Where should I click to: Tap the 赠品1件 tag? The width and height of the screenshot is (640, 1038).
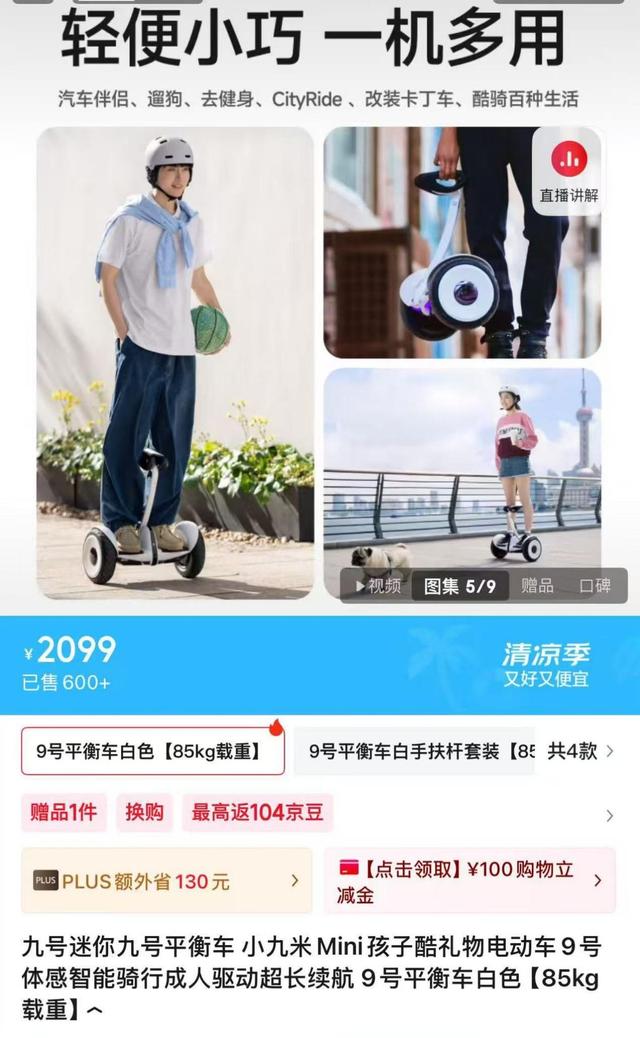(64, 812)
